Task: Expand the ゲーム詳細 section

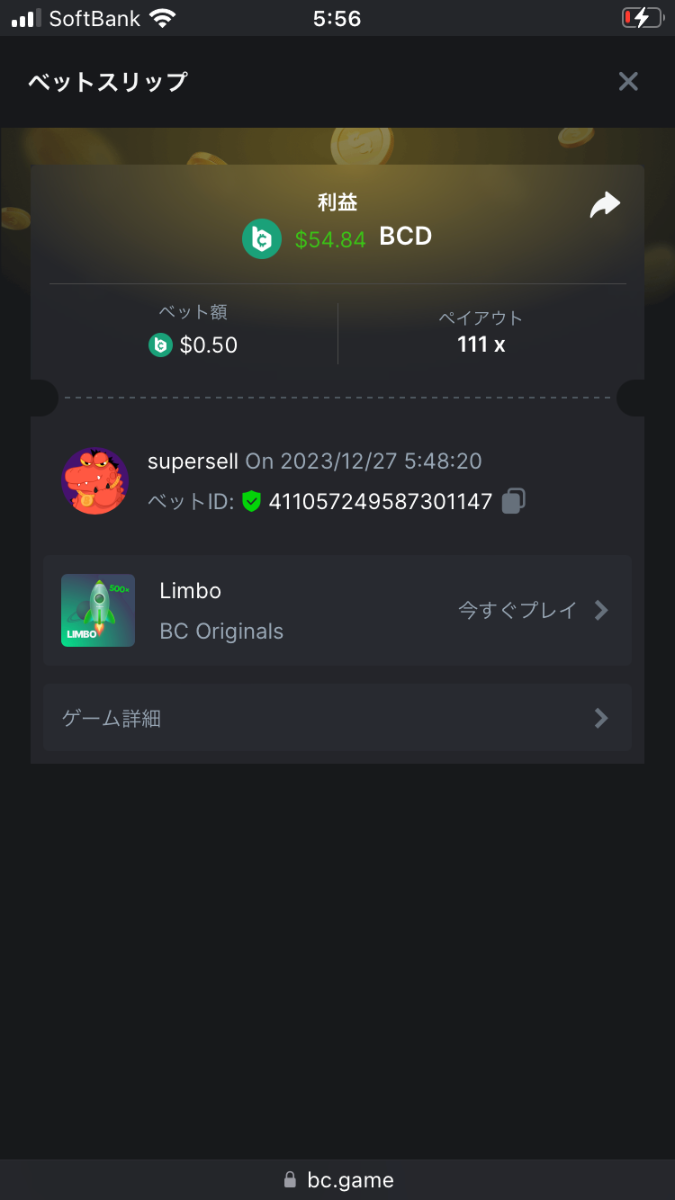Action: point(337,718)
